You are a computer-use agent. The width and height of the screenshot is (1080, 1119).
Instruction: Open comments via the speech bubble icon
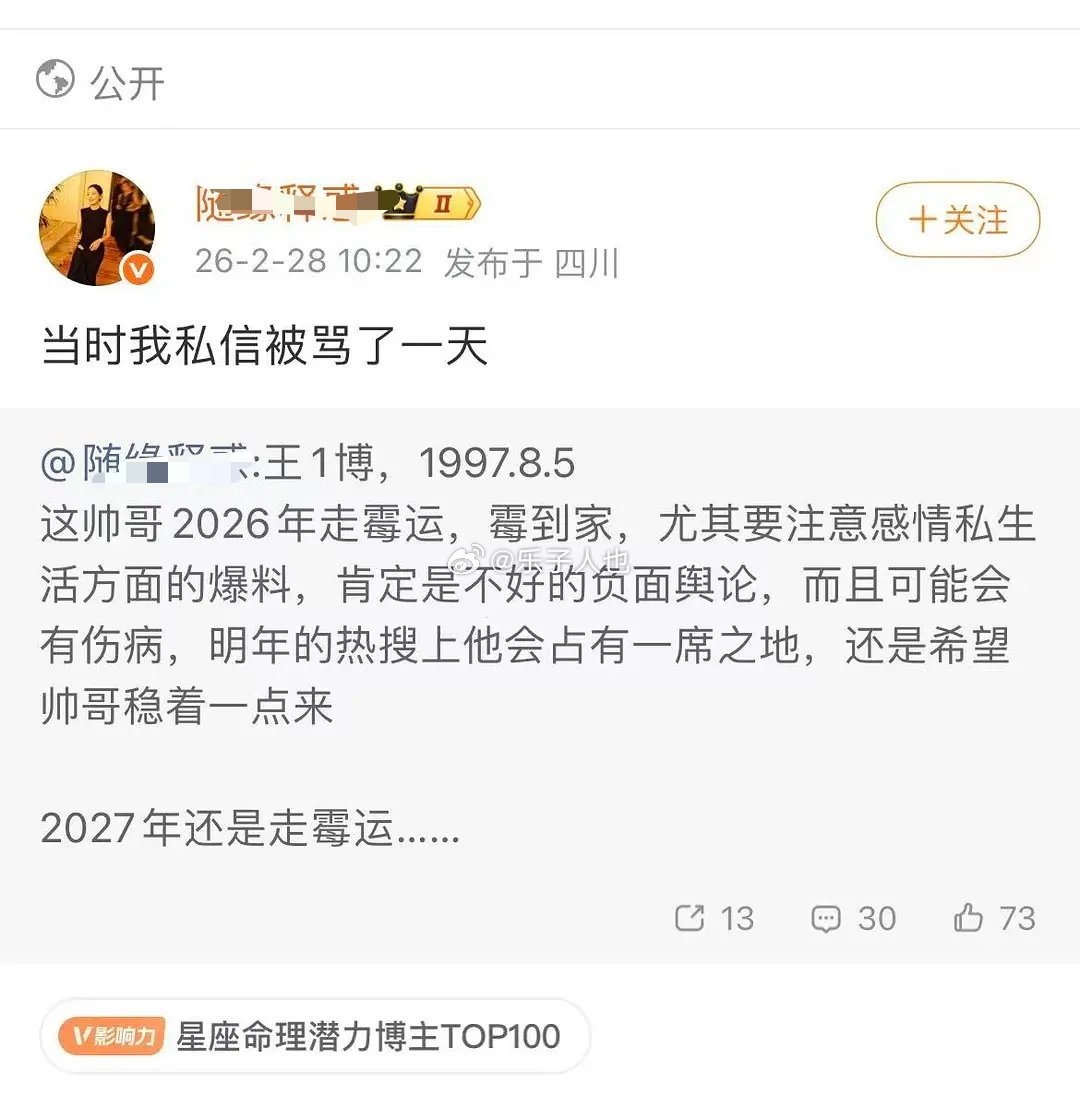[x=826, y=918]
